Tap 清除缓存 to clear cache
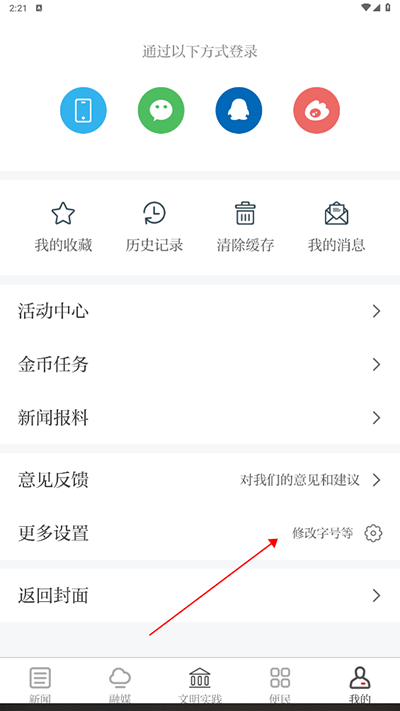Image resolution: width=400 pixels, height=711 pixels. pyautogui.click(x=245, y=227)
